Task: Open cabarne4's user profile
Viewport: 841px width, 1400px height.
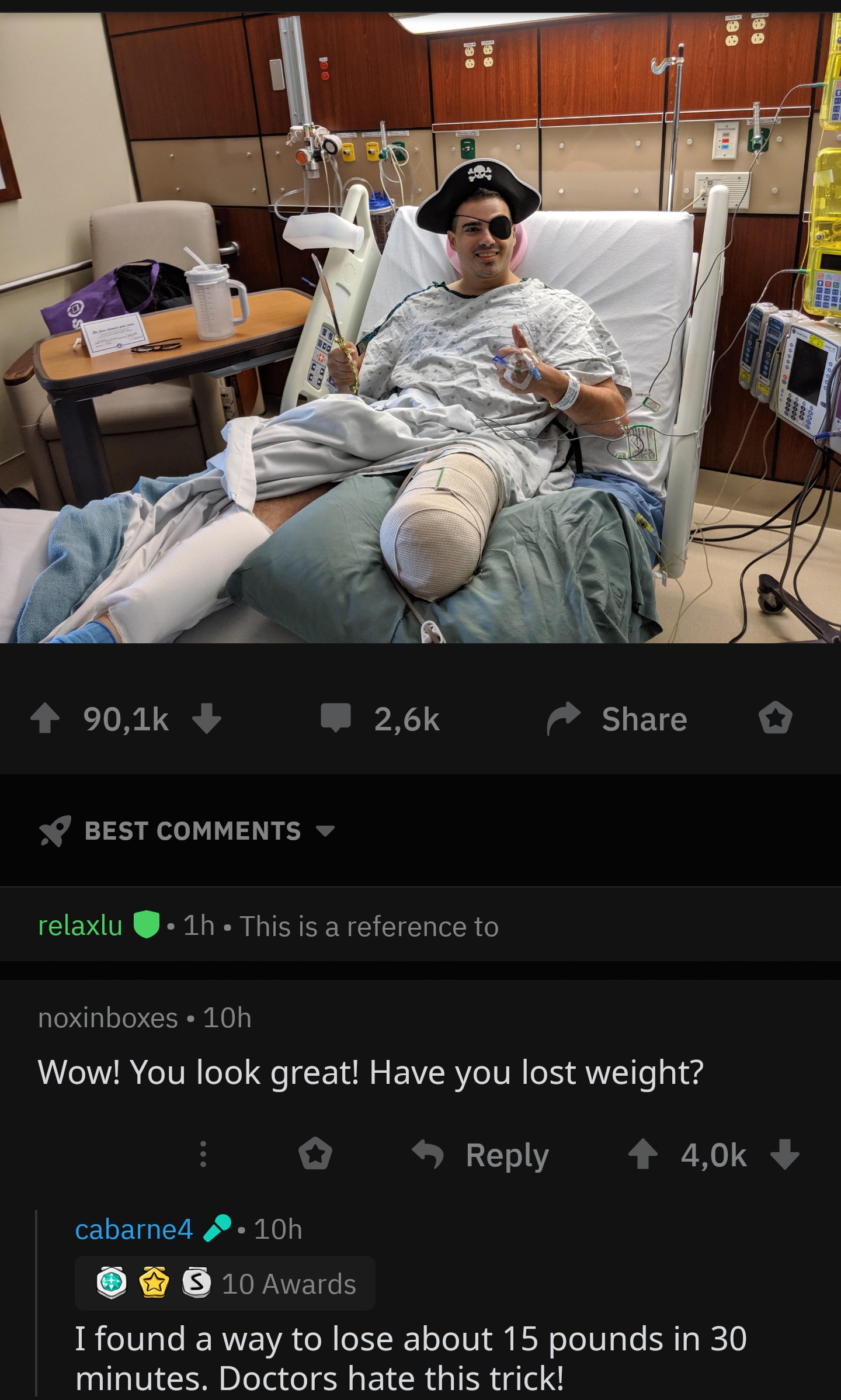Action: coord(134,1229)
